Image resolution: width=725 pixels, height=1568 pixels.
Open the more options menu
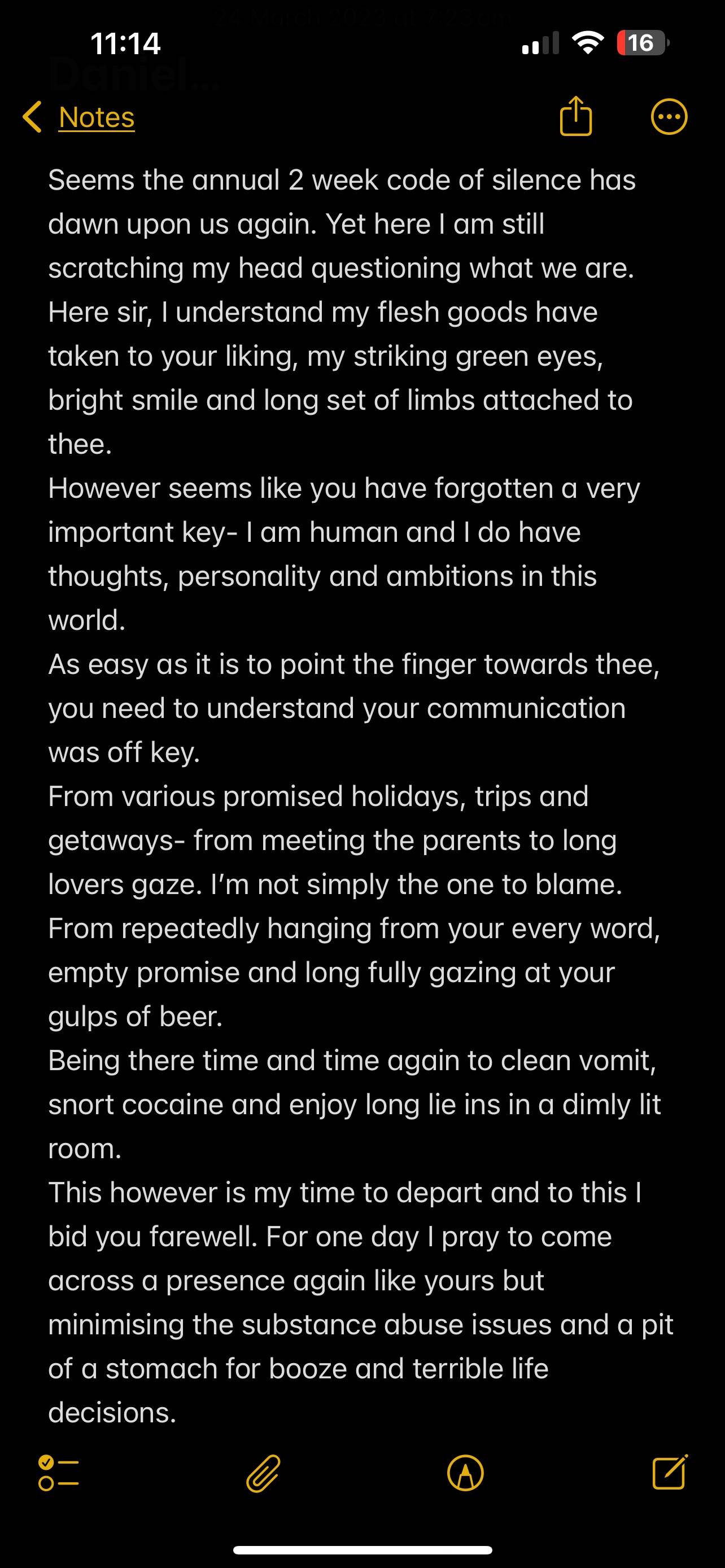click(669, 116)
